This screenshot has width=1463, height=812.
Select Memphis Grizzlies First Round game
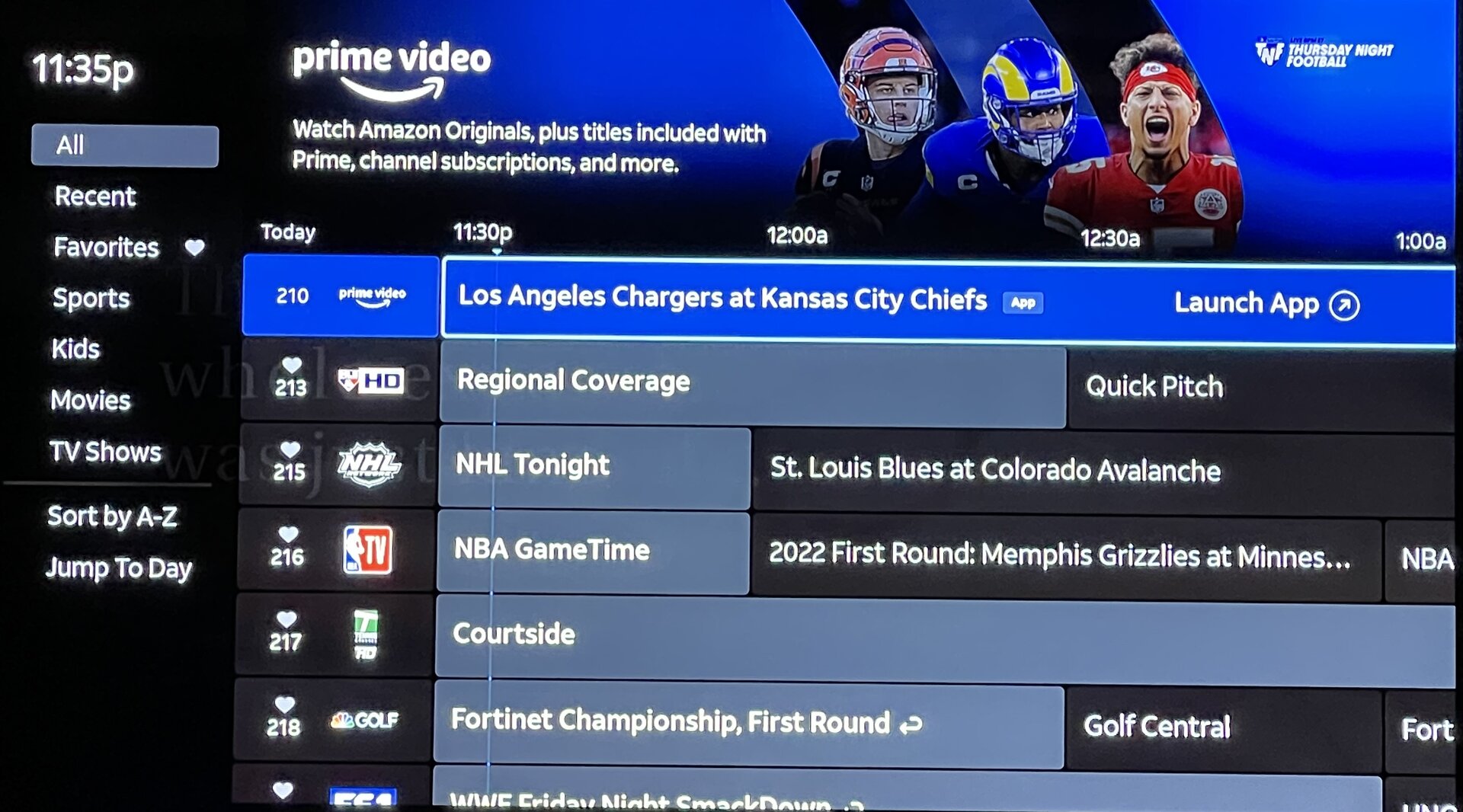(1064, 555)
